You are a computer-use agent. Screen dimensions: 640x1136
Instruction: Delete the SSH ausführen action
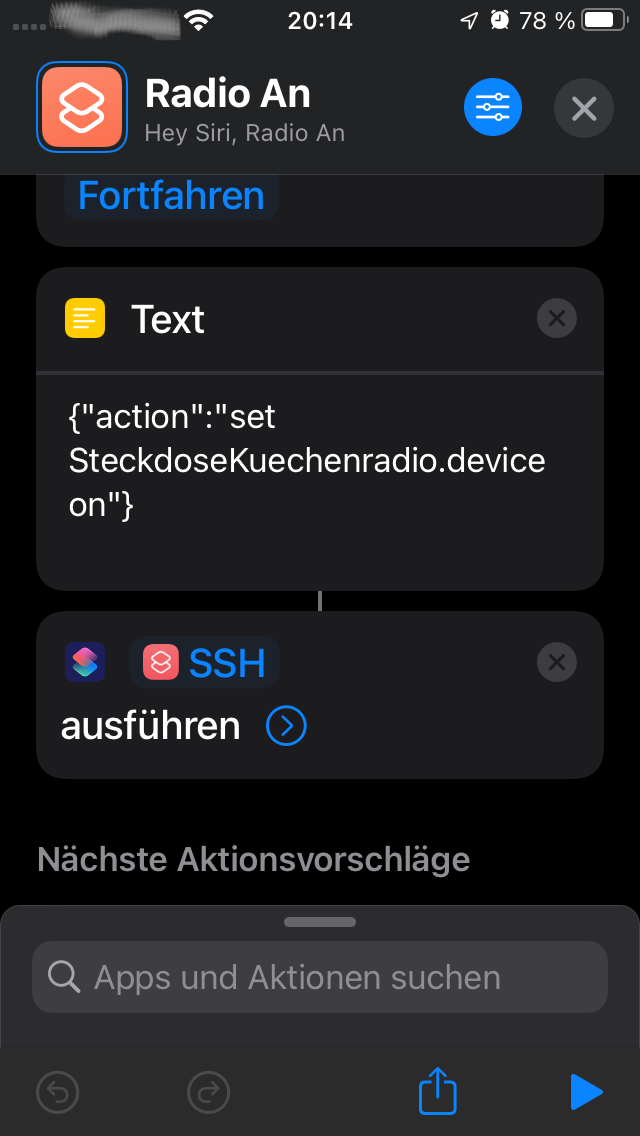click(x=557, y=662)
